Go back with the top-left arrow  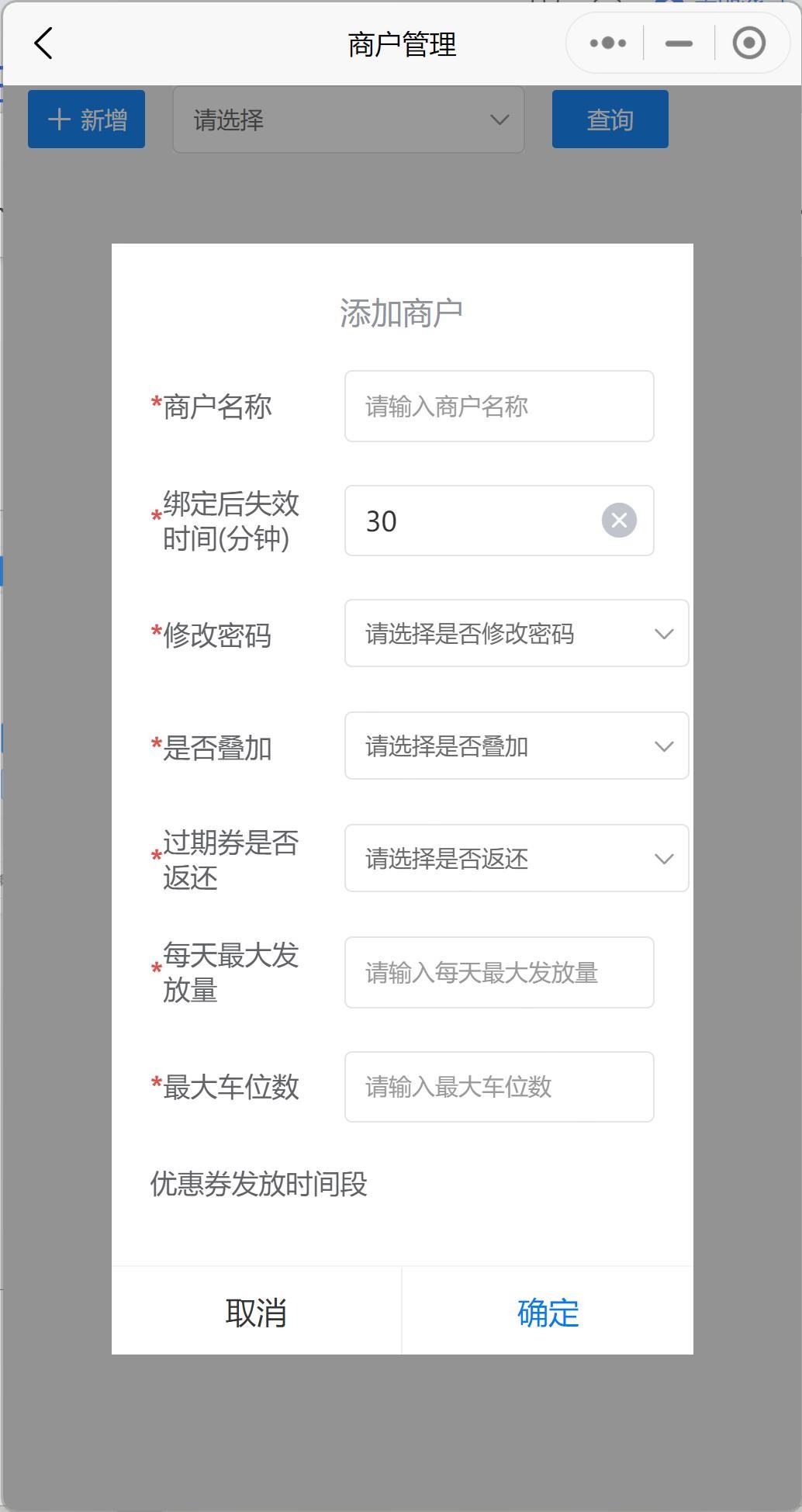pos(43,43)
